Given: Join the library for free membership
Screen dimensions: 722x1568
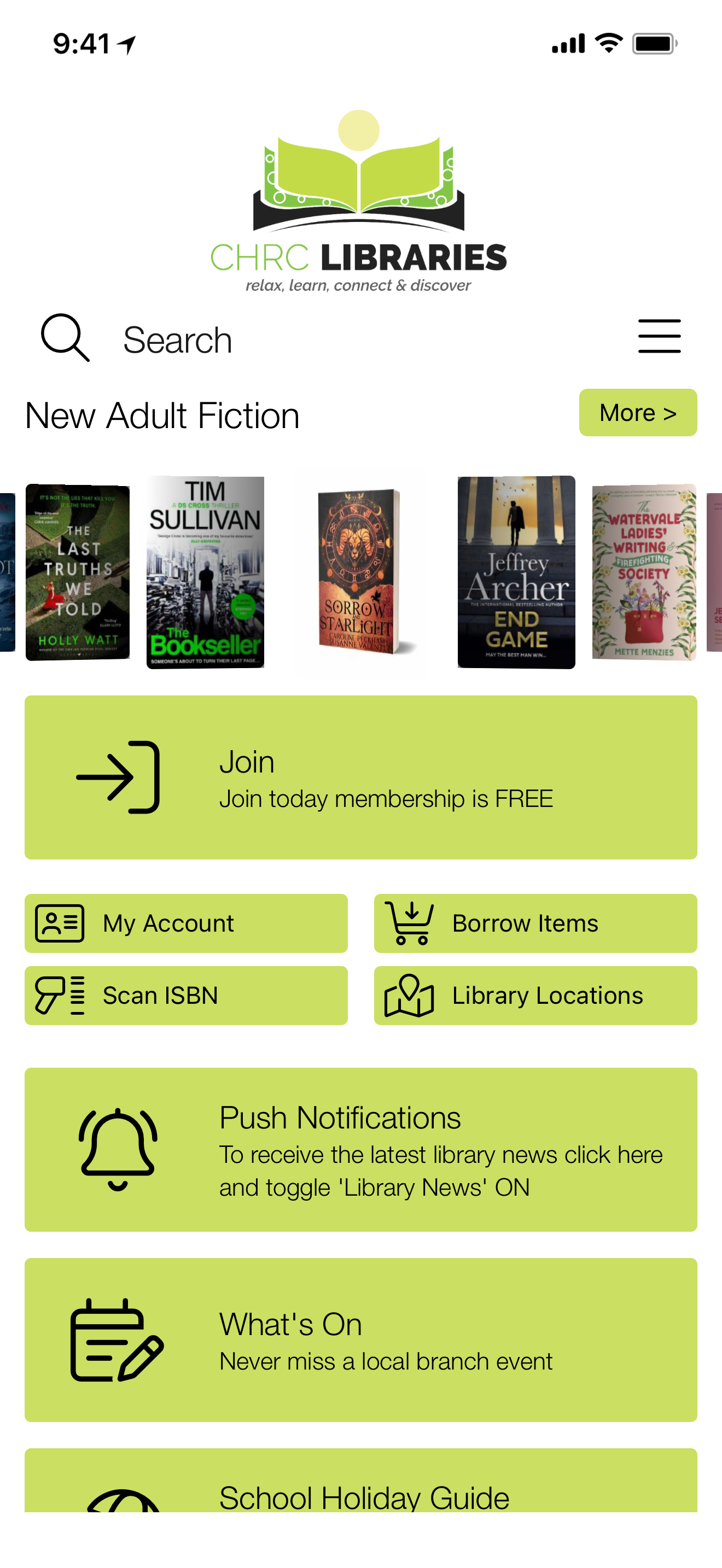Looking at the screenshot, I should pos(360,777).
